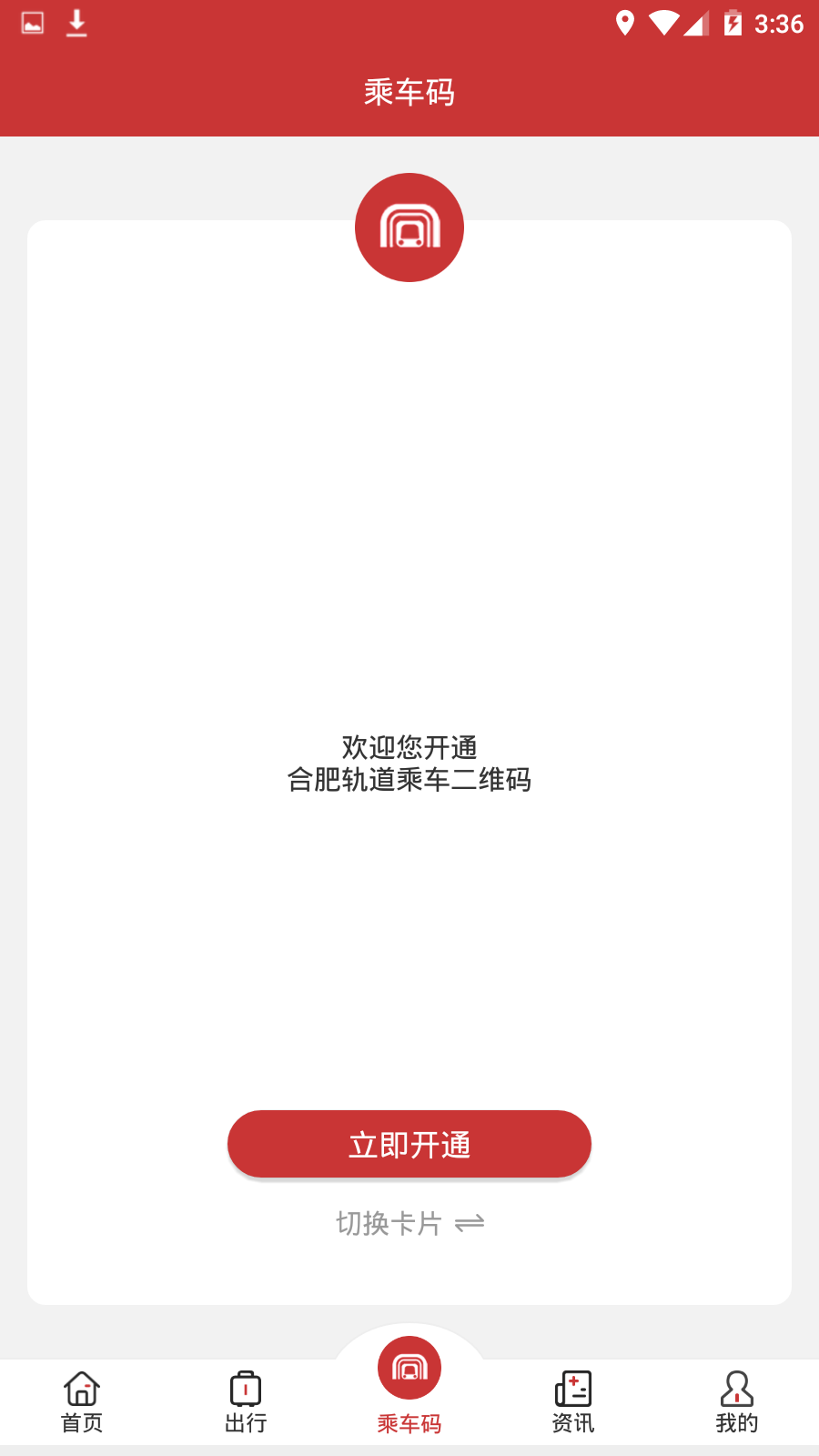Tap the red 乘车码 metro logo in navigation

409,1368
